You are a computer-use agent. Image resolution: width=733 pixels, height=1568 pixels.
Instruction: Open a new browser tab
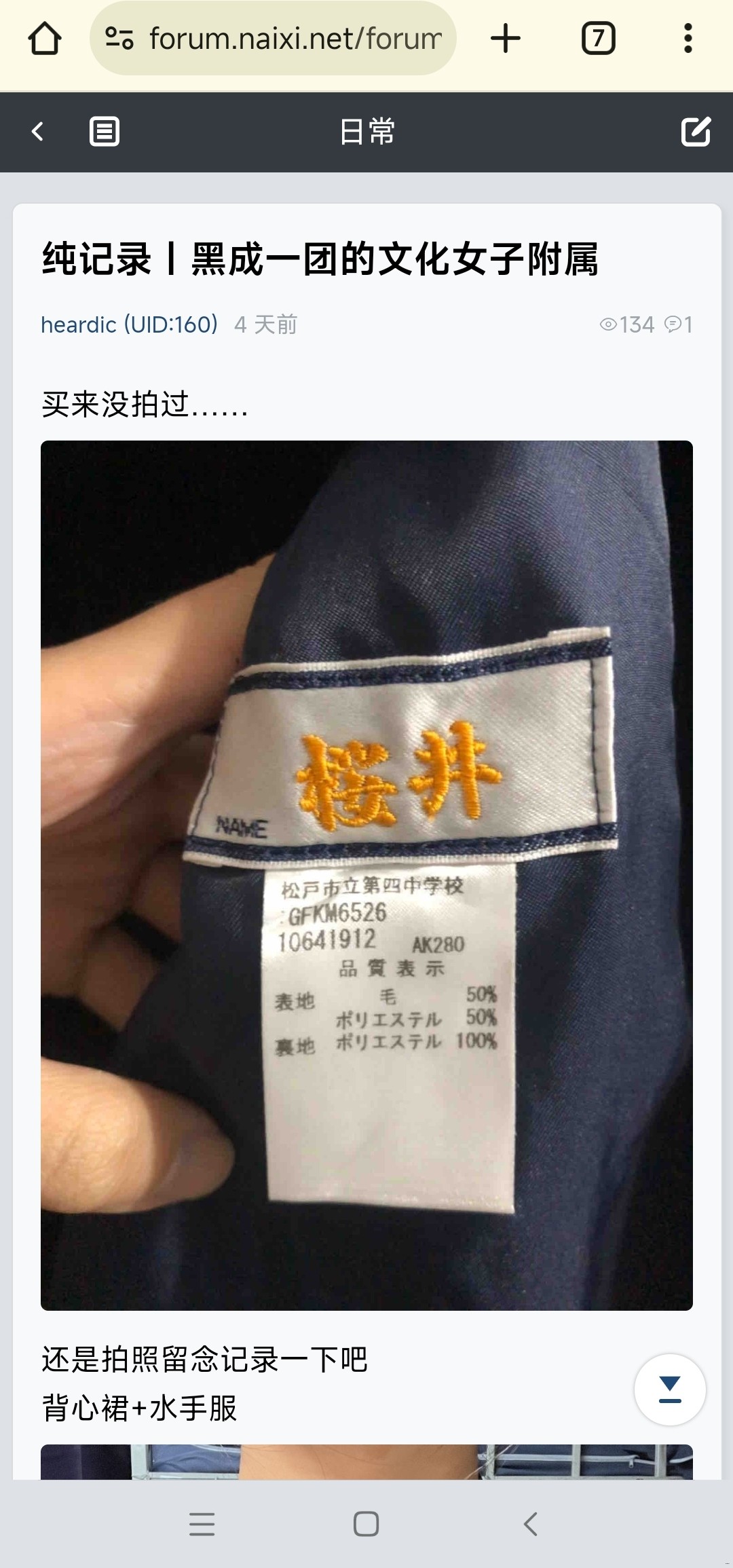tap(506, 39)
